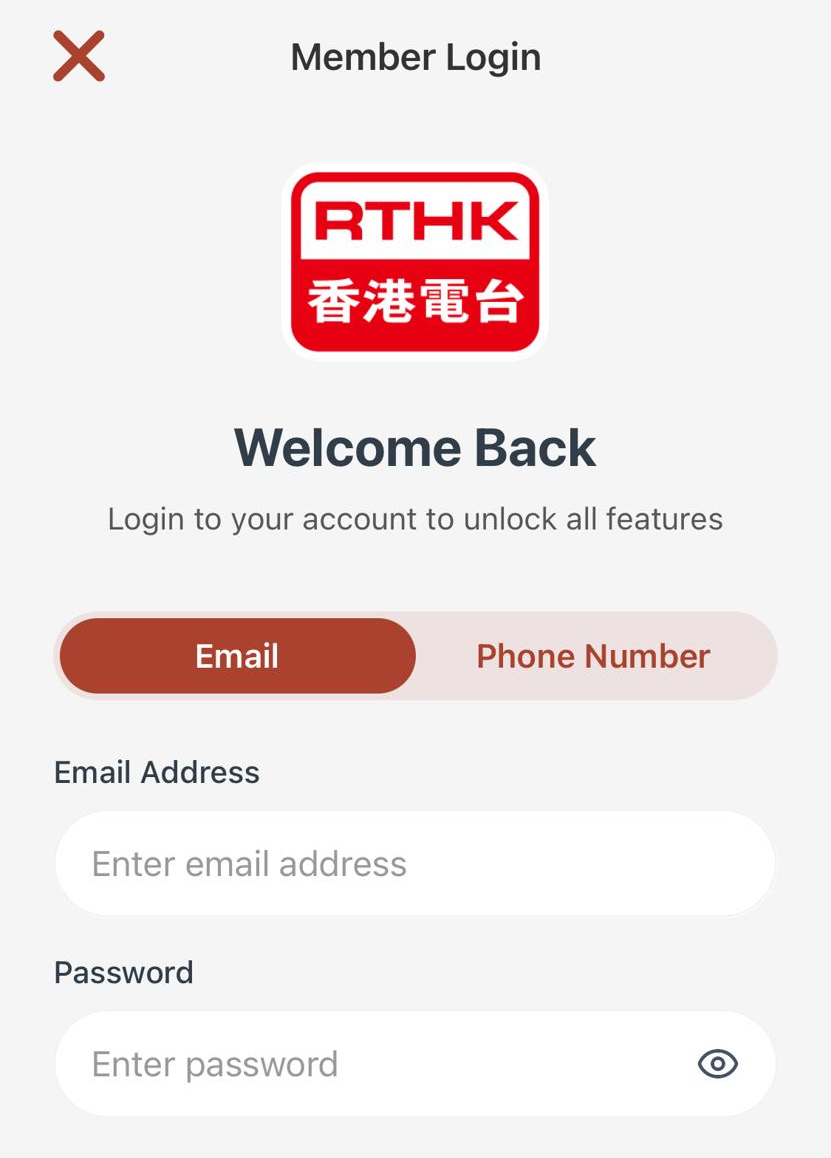Close the Member Login screen
831x1158 pixels.
coord(79,56)
